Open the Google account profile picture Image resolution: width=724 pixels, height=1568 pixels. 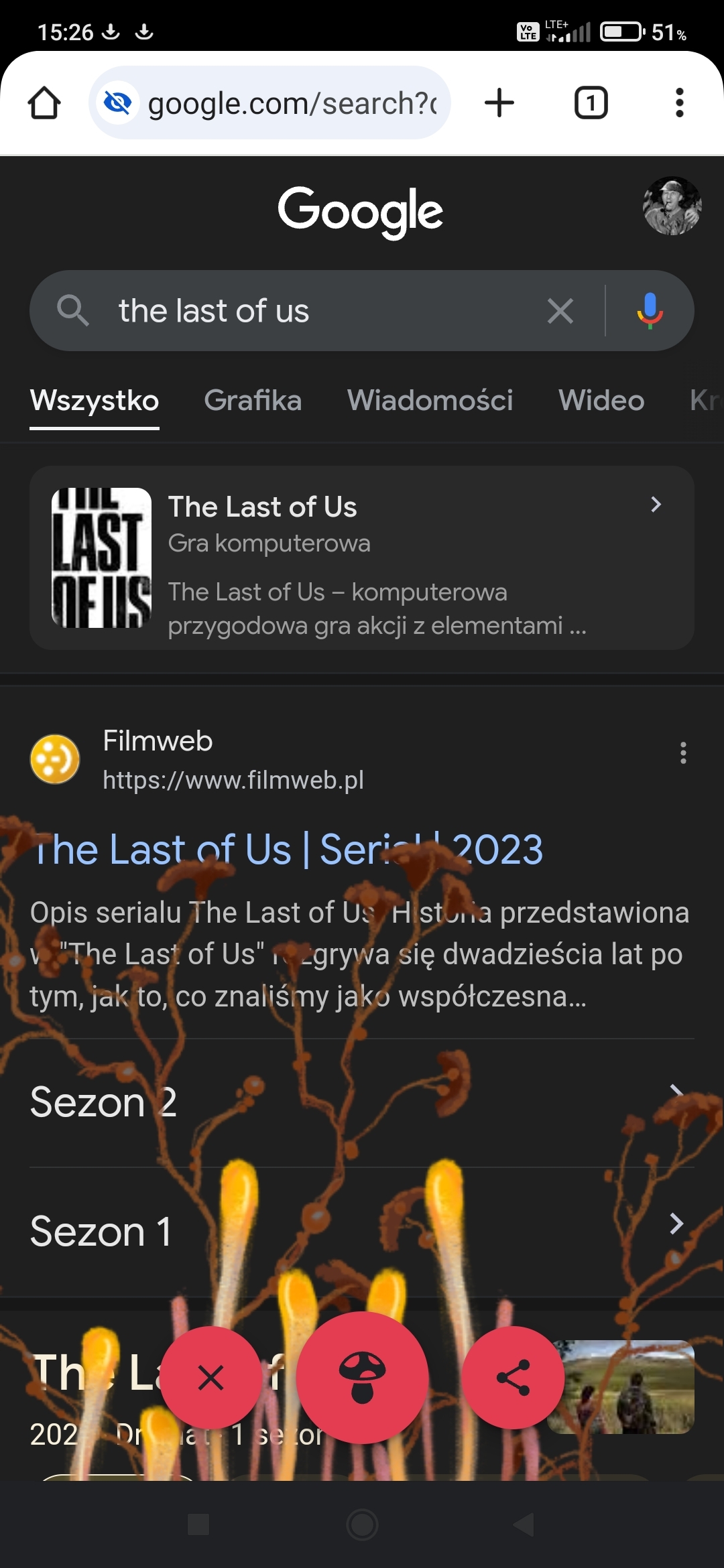(672, 206)
